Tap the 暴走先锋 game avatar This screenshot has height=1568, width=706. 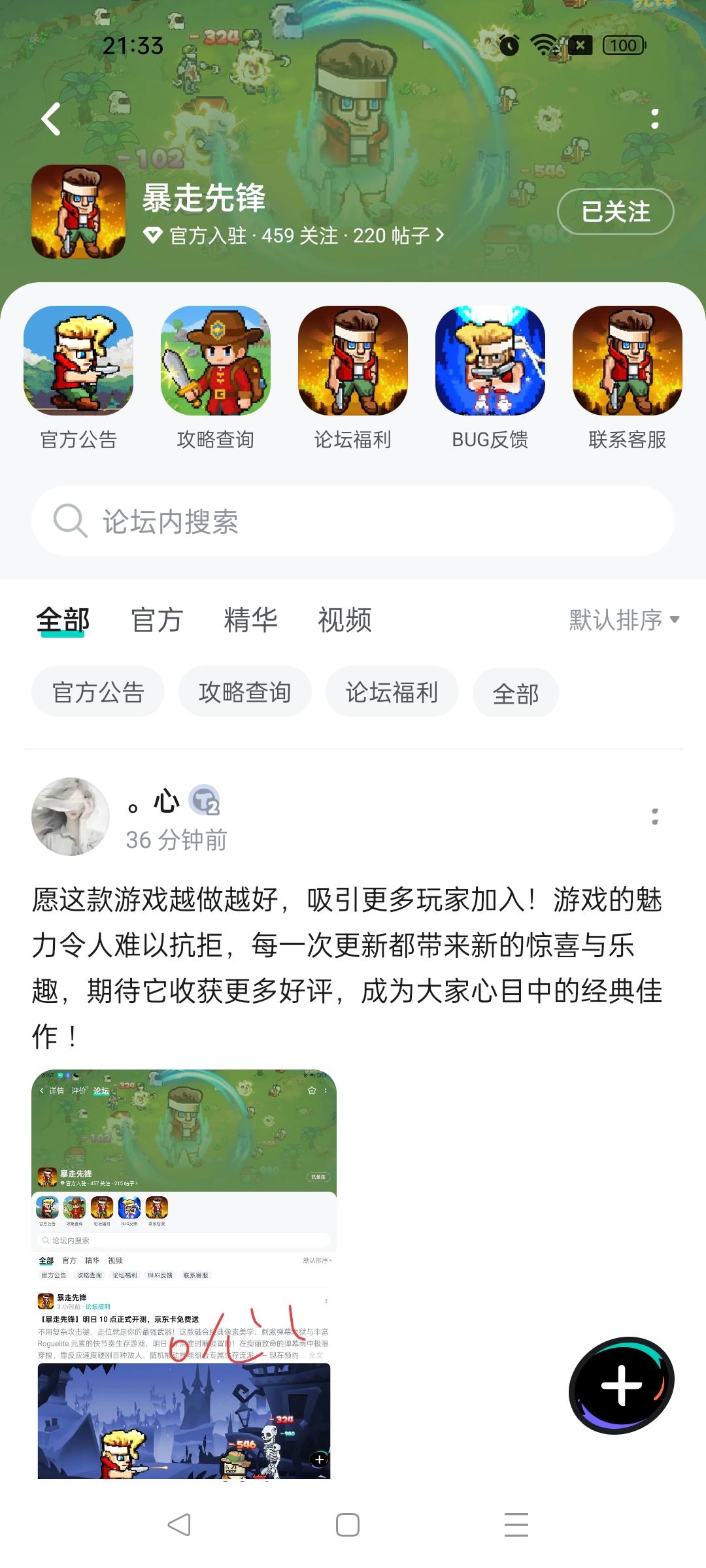(78, 212)
